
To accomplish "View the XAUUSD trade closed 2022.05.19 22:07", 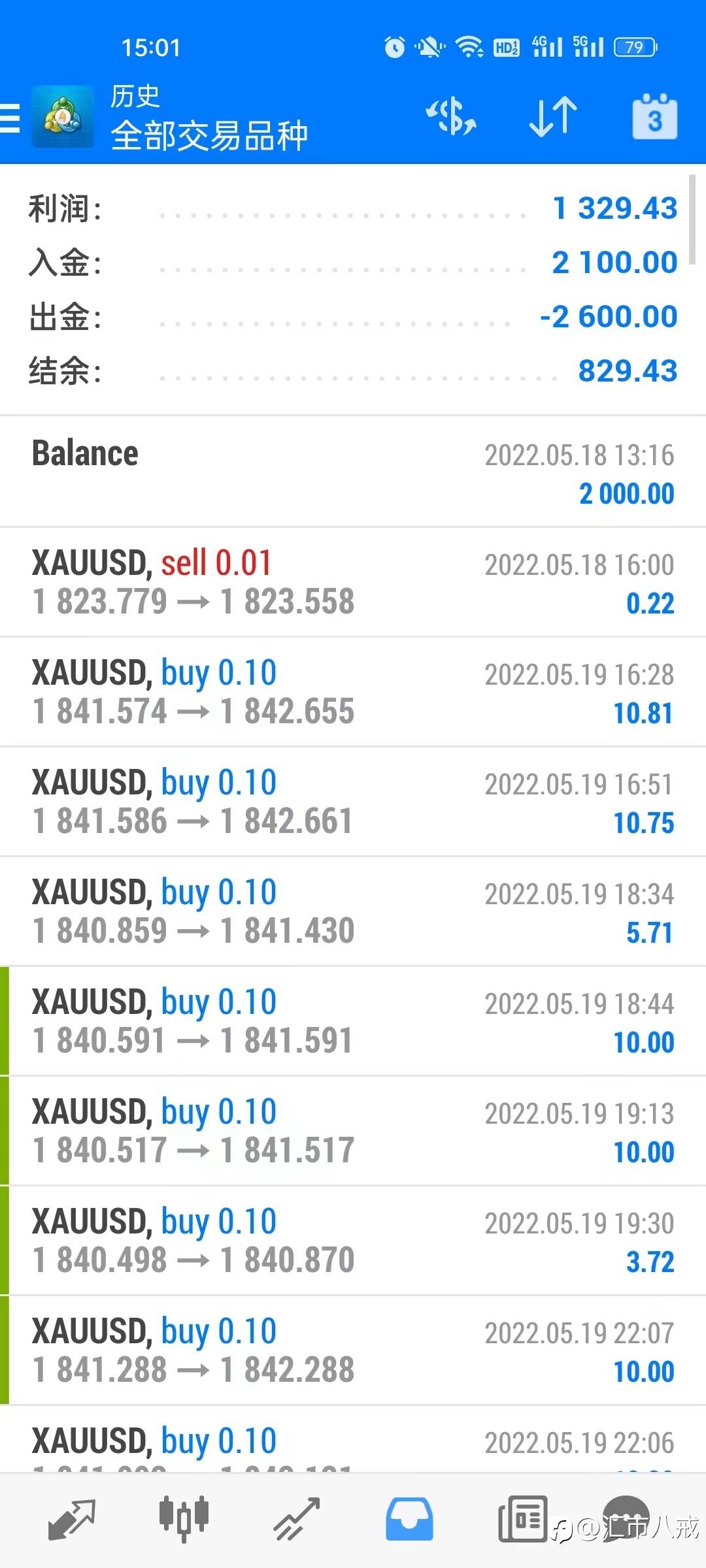I will (353, 1350).
